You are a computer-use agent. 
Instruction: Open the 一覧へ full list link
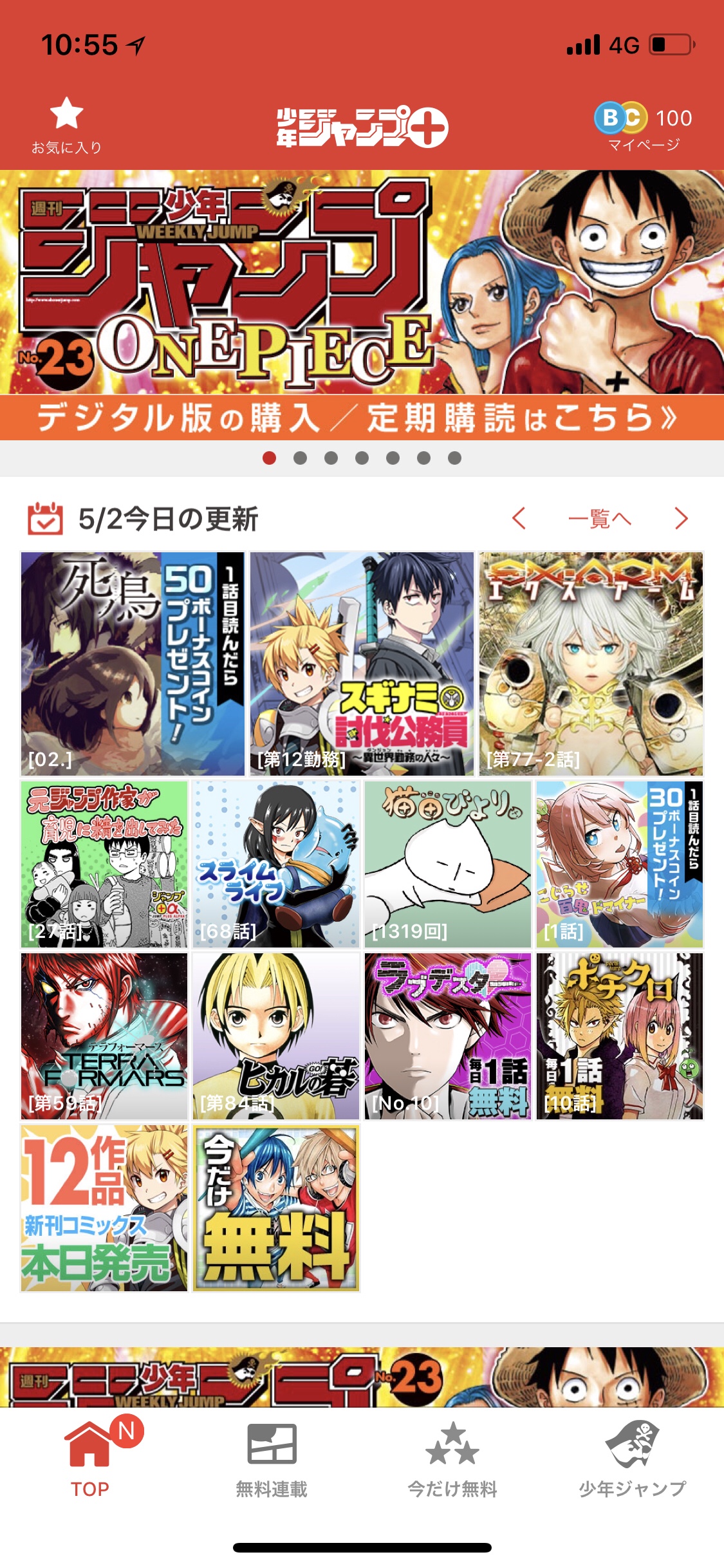pyautogui.click(x=600, y=518)
